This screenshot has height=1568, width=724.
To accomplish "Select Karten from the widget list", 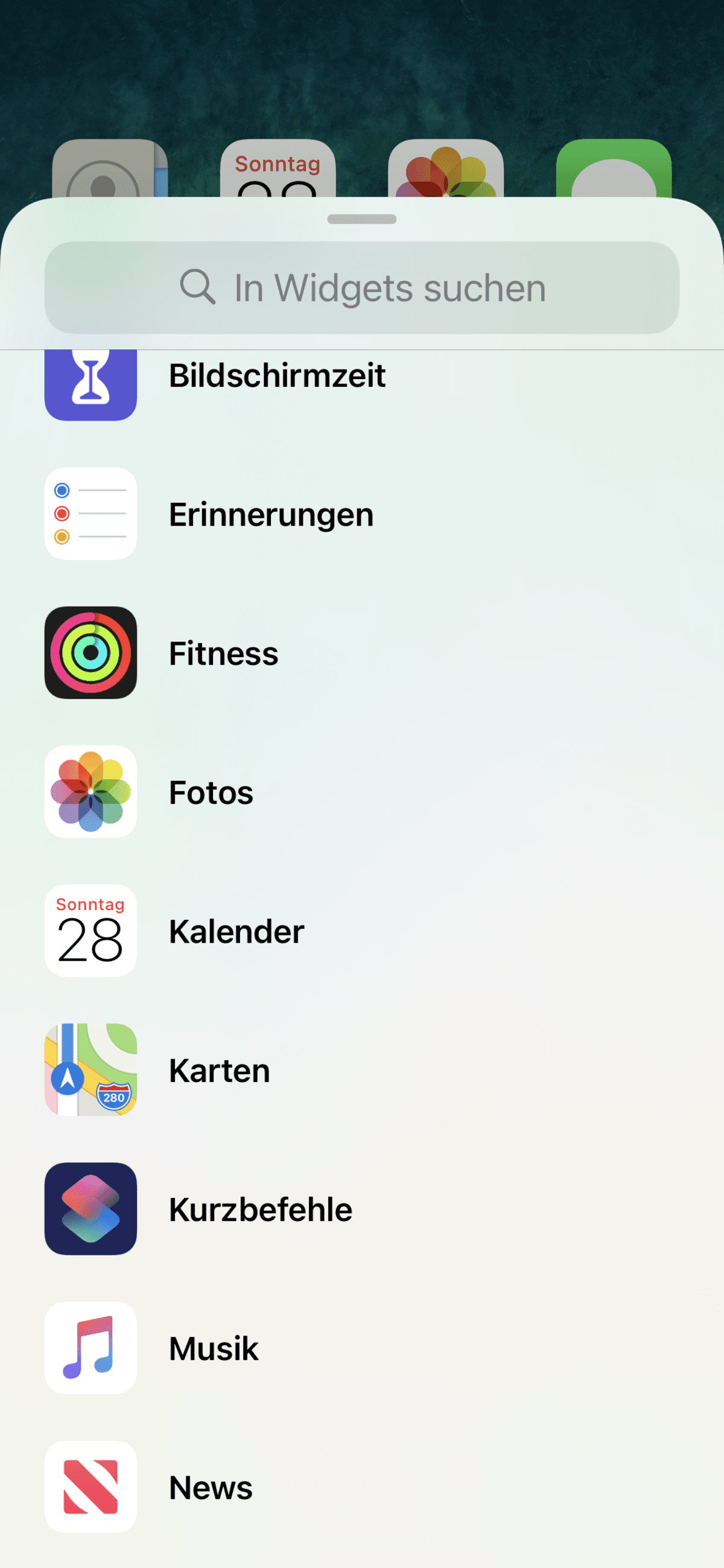I will [x=362, y=1069].
